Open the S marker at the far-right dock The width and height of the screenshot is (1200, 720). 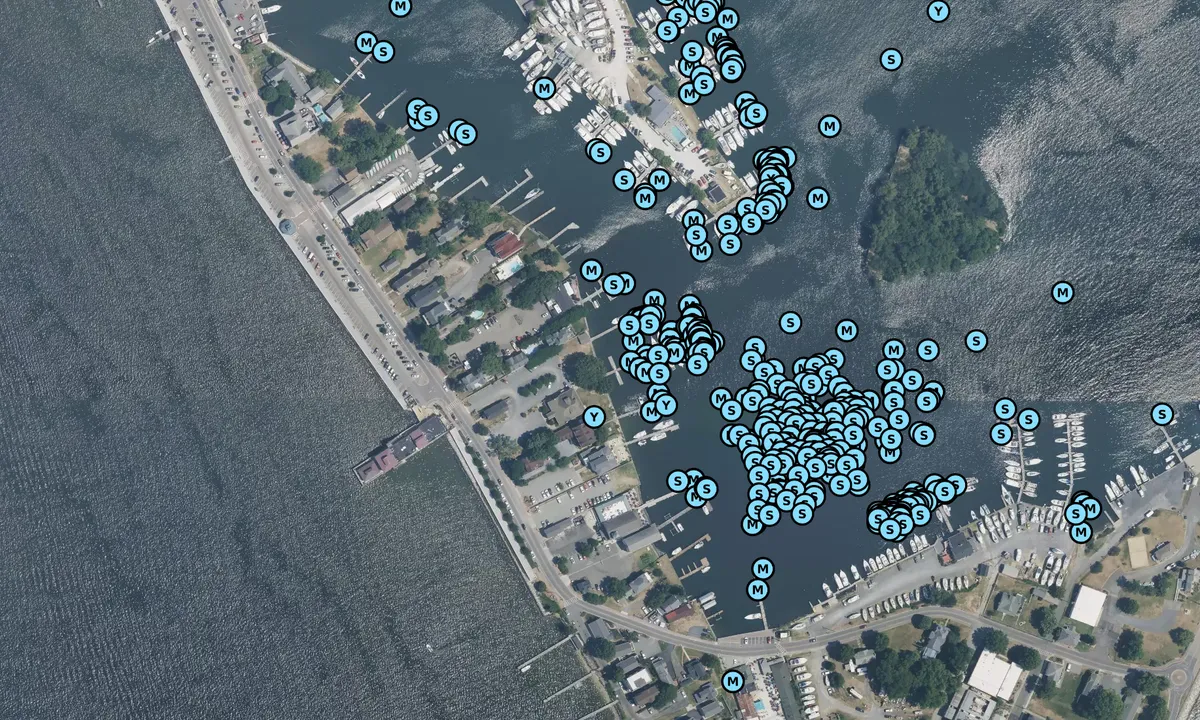pos(1161,414)
